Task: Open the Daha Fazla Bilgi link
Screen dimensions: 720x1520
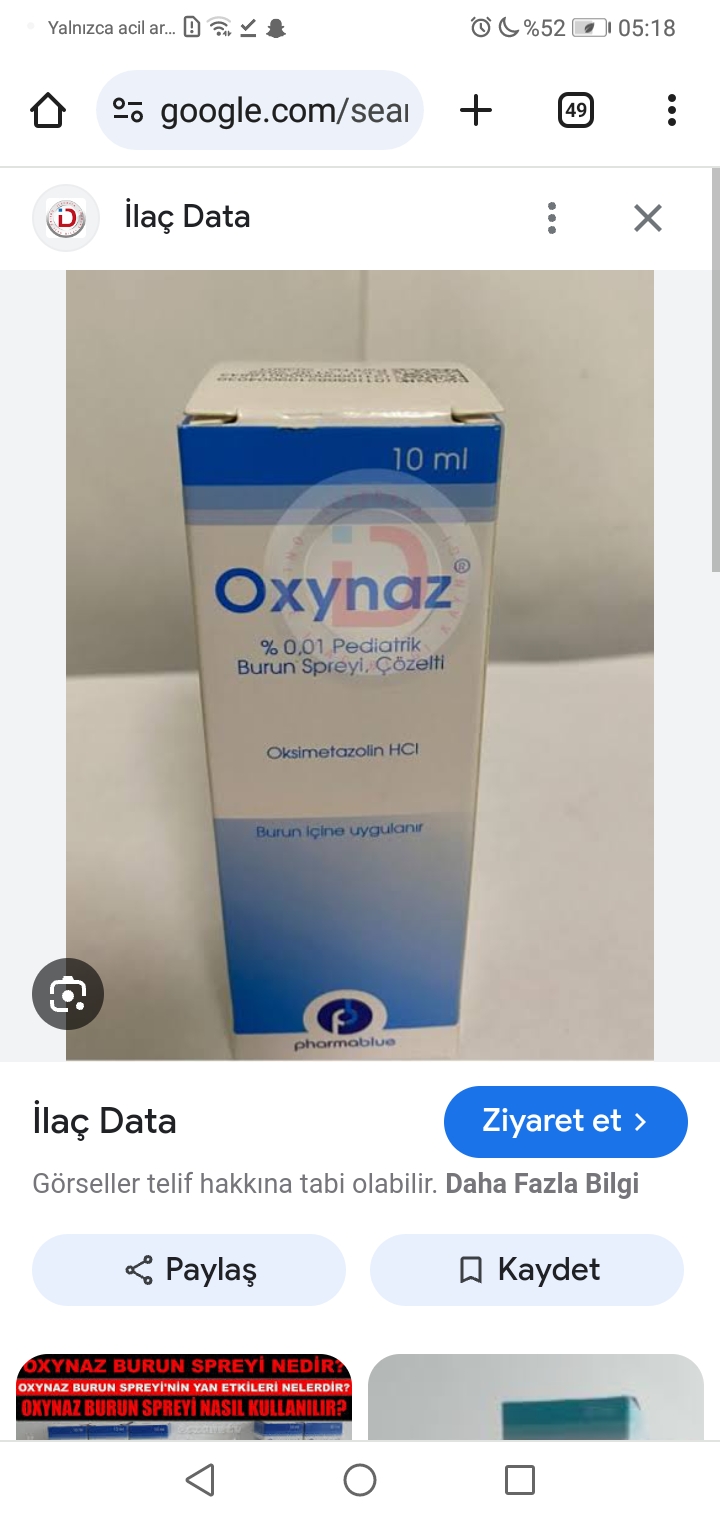Action: pos(541,1184)
